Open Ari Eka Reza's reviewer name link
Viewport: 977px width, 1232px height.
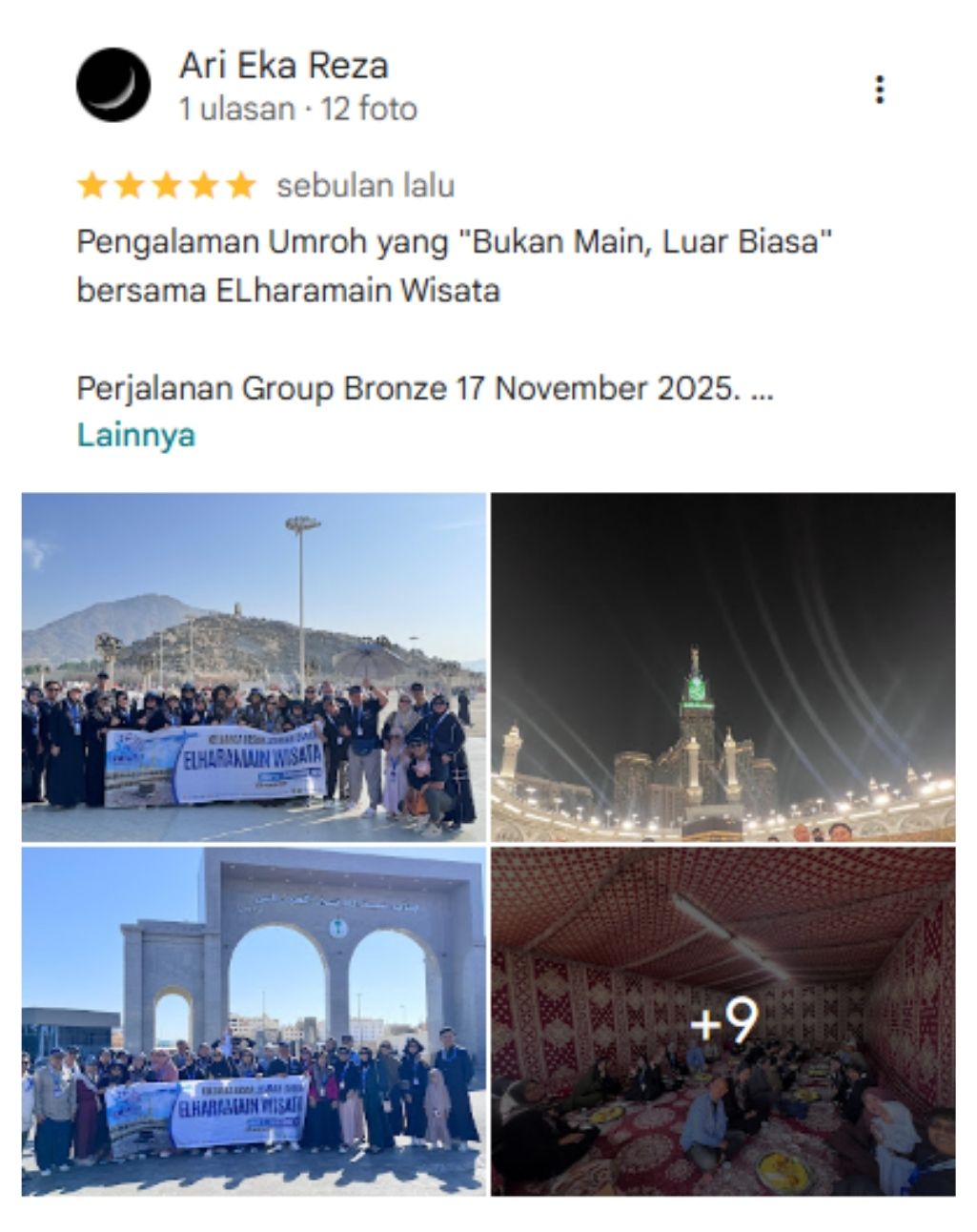click(283, 66)
